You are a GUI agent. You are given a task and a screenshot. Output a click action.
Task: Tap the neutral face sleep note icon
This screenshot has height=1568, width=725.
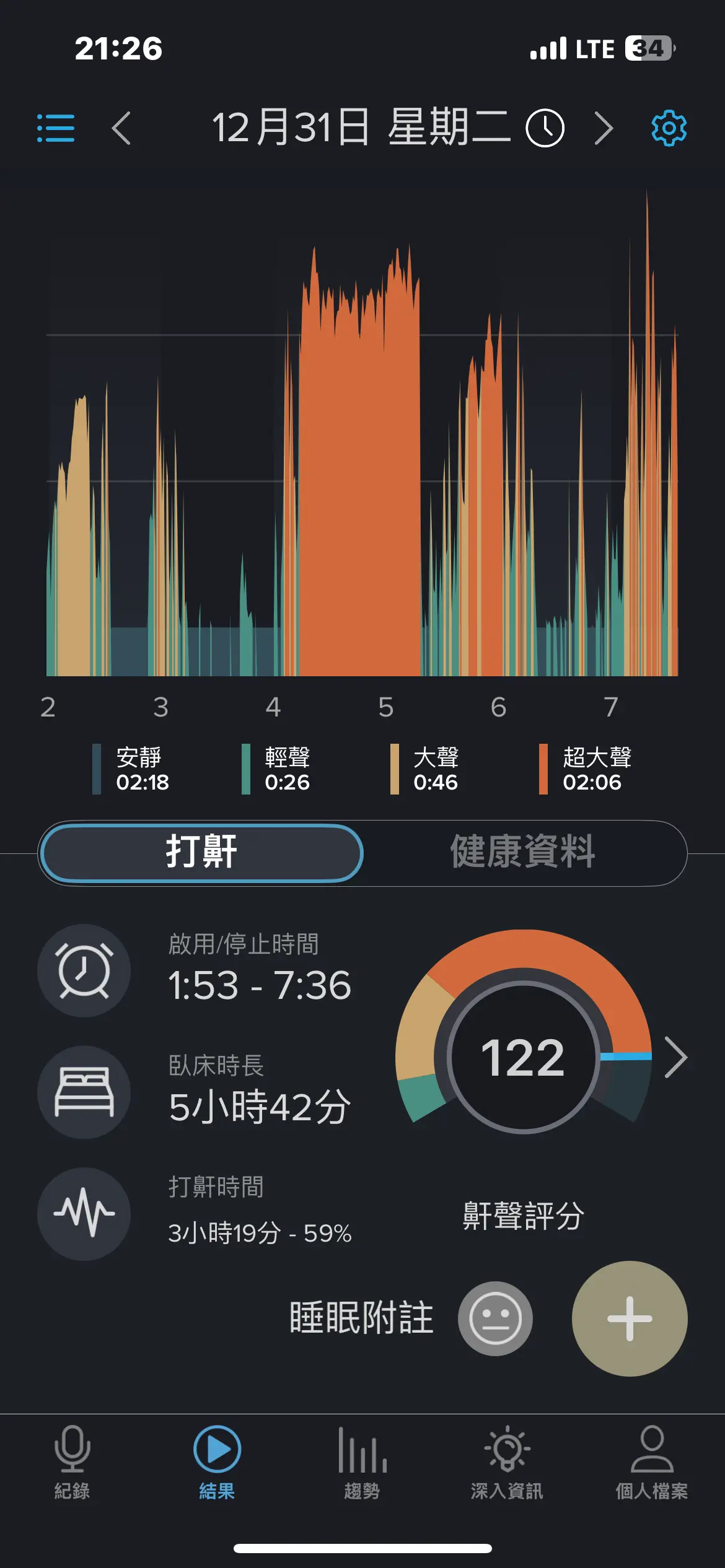[x=495, y=1318]
